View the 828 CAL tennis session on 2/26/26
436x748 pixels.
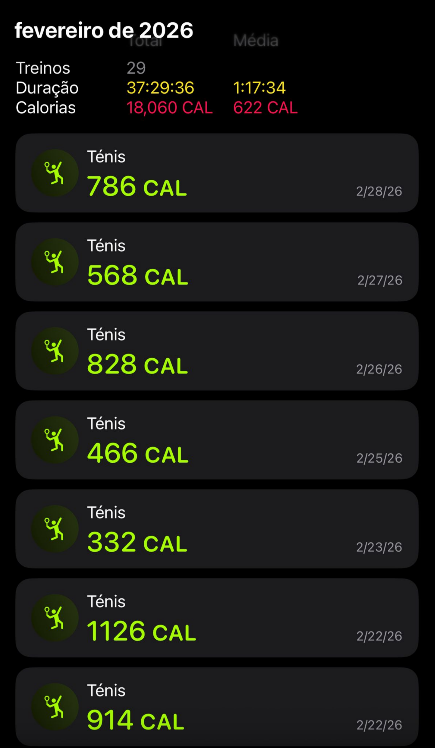(217, 351)
